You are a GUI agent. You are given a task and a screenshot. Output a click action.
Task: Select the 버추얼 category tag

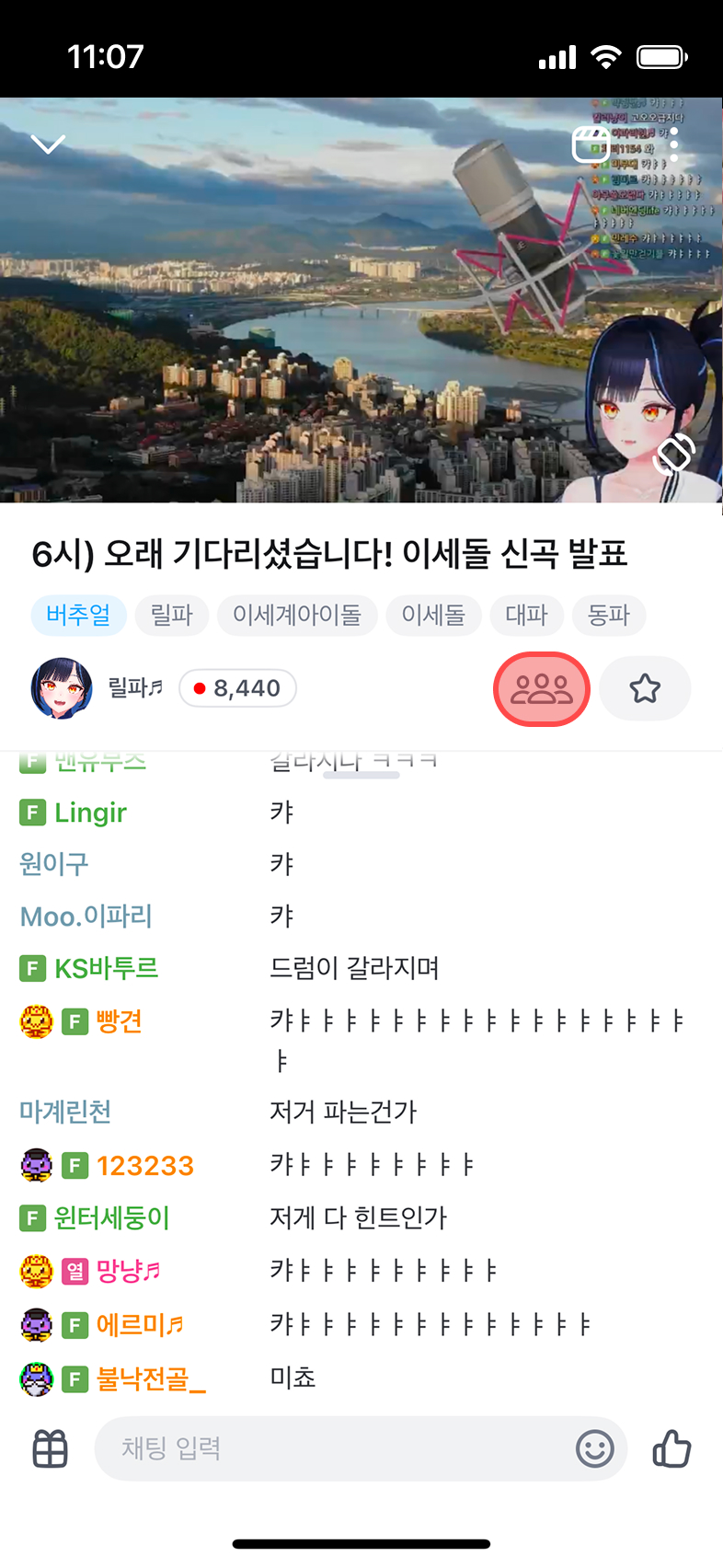coord(78,615)
